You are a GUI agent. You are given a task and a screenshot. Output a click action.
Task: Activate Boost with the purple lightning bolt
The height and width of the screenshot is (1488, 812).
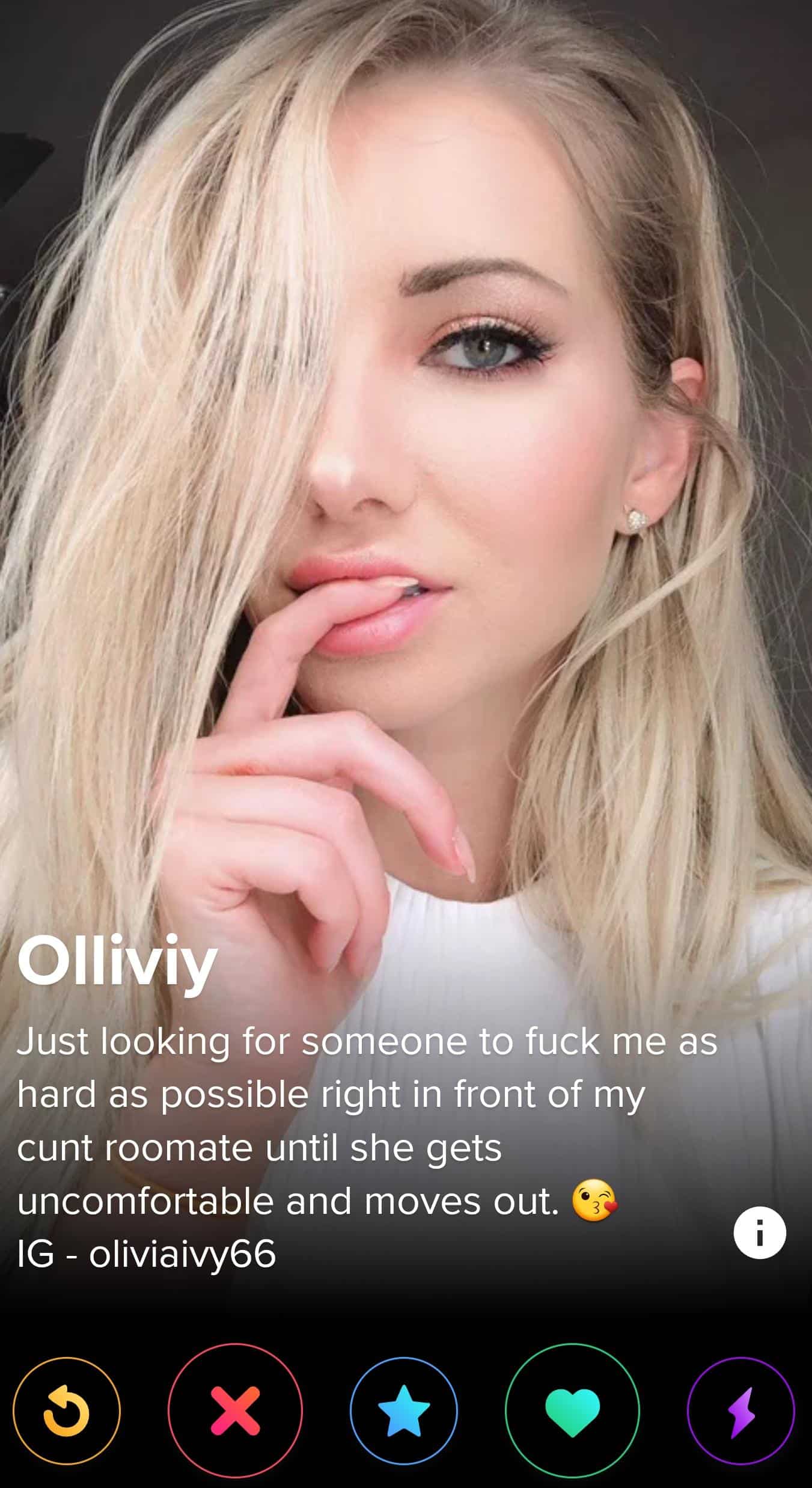tap(741, 1410)
